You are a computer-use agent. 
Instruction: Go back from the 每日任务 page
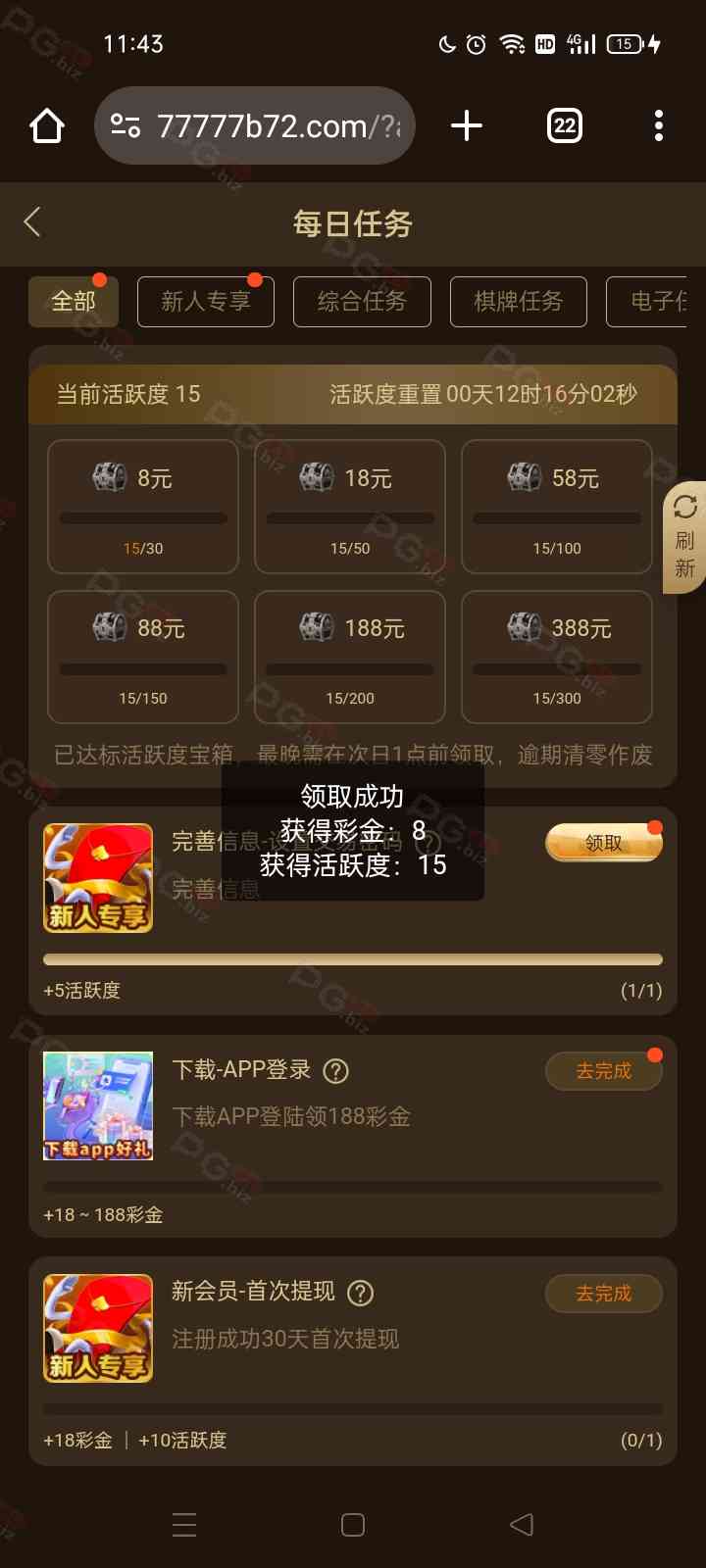(x=32, y=222)
